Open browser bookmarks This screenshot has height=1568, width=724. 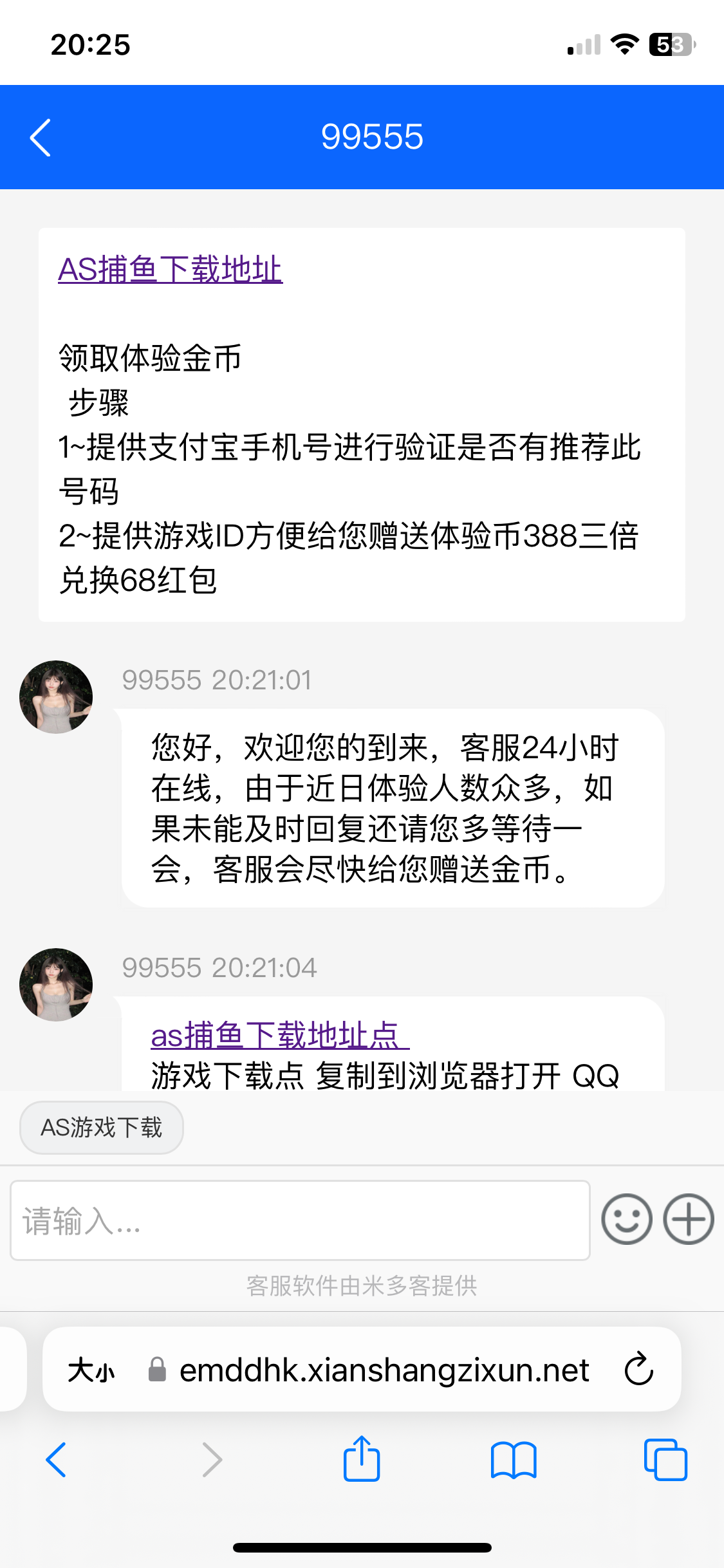click(513, 1459)
